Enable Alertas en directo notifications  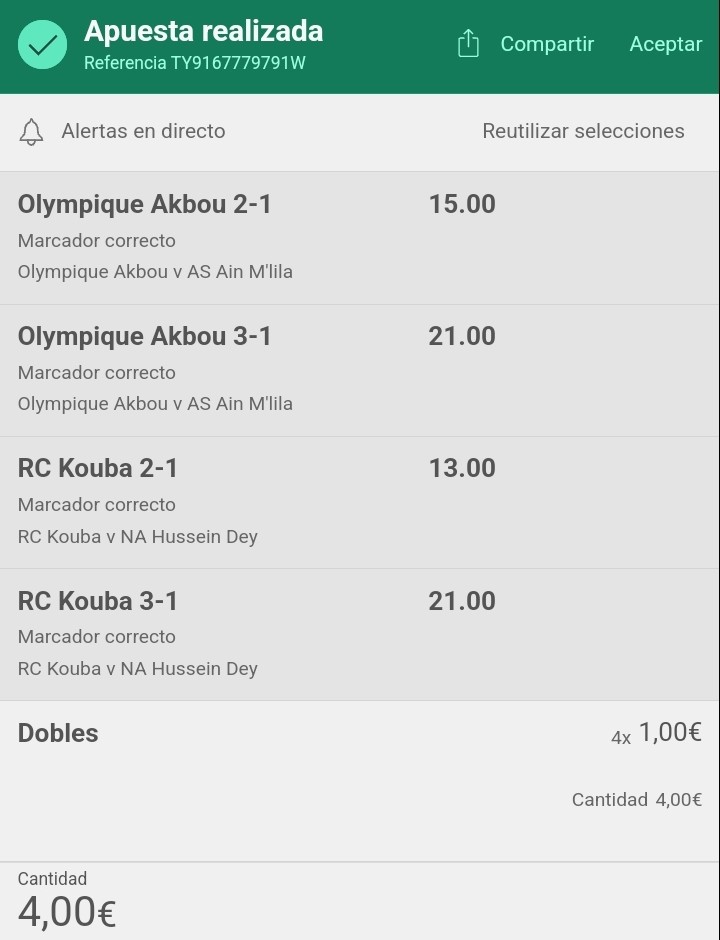point(122,131)
